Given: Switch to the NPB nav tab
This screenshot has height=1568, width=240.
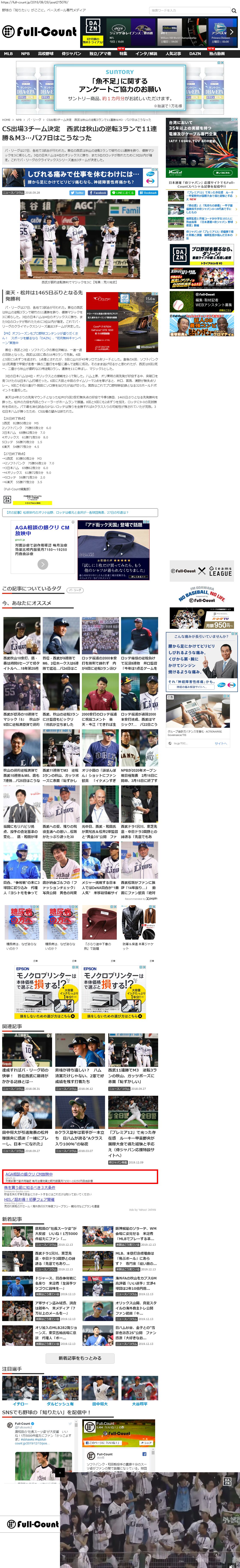Looking at the screenshot, I should pyautogui.click(x=25, y=54).
